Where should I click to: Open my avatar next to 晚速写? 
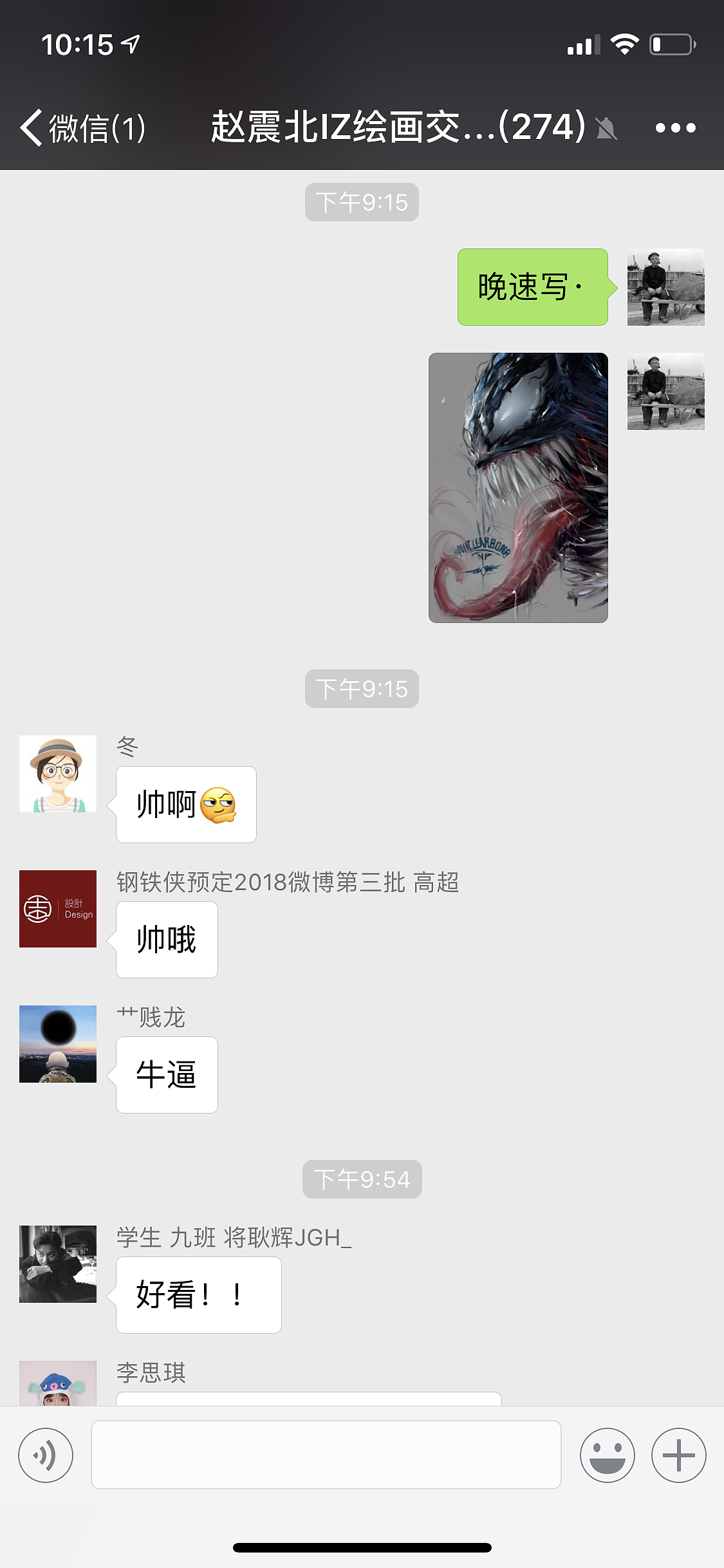[665, 286]
